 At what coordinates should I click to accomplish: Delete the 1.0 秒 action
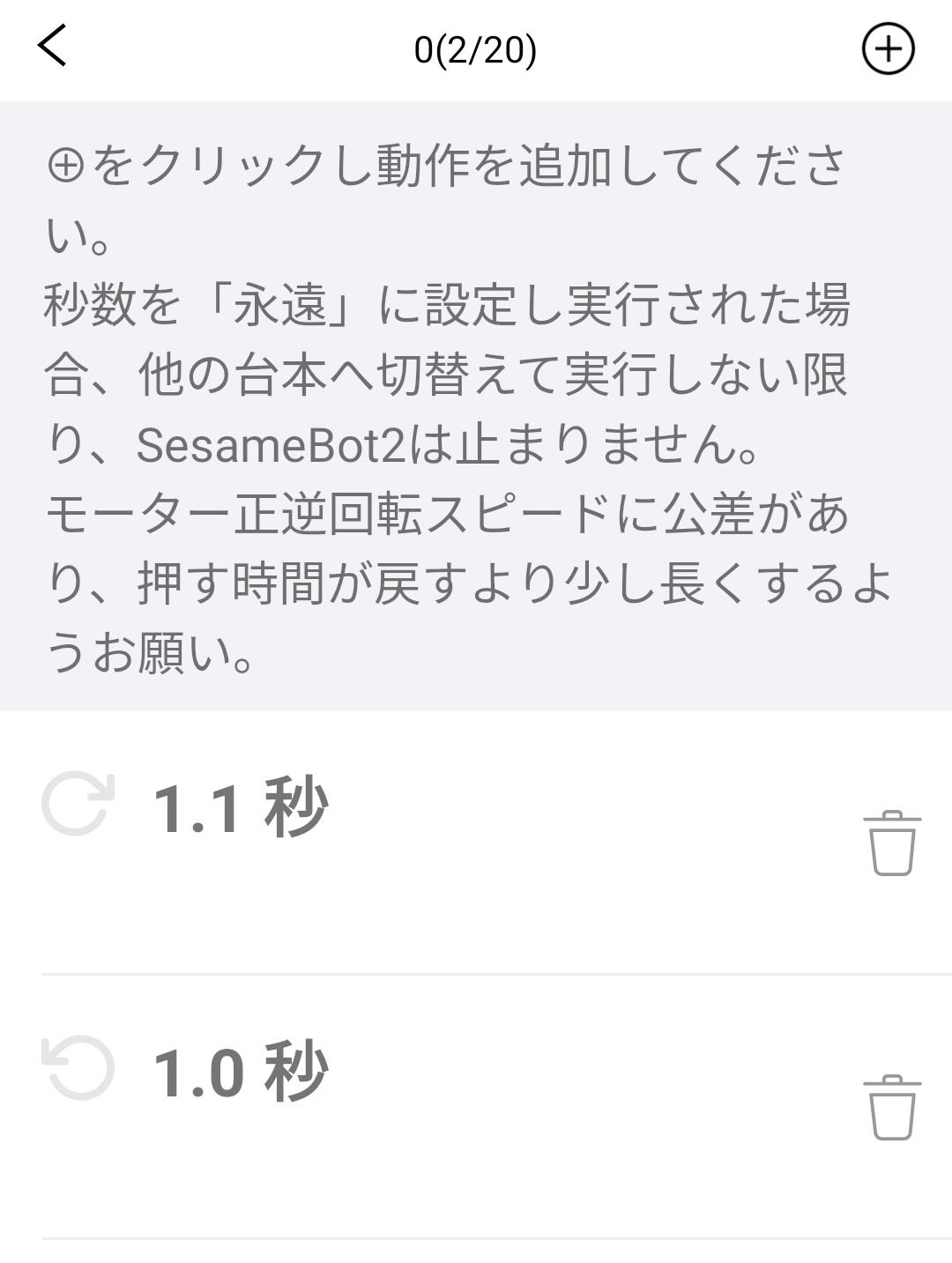892,1107
